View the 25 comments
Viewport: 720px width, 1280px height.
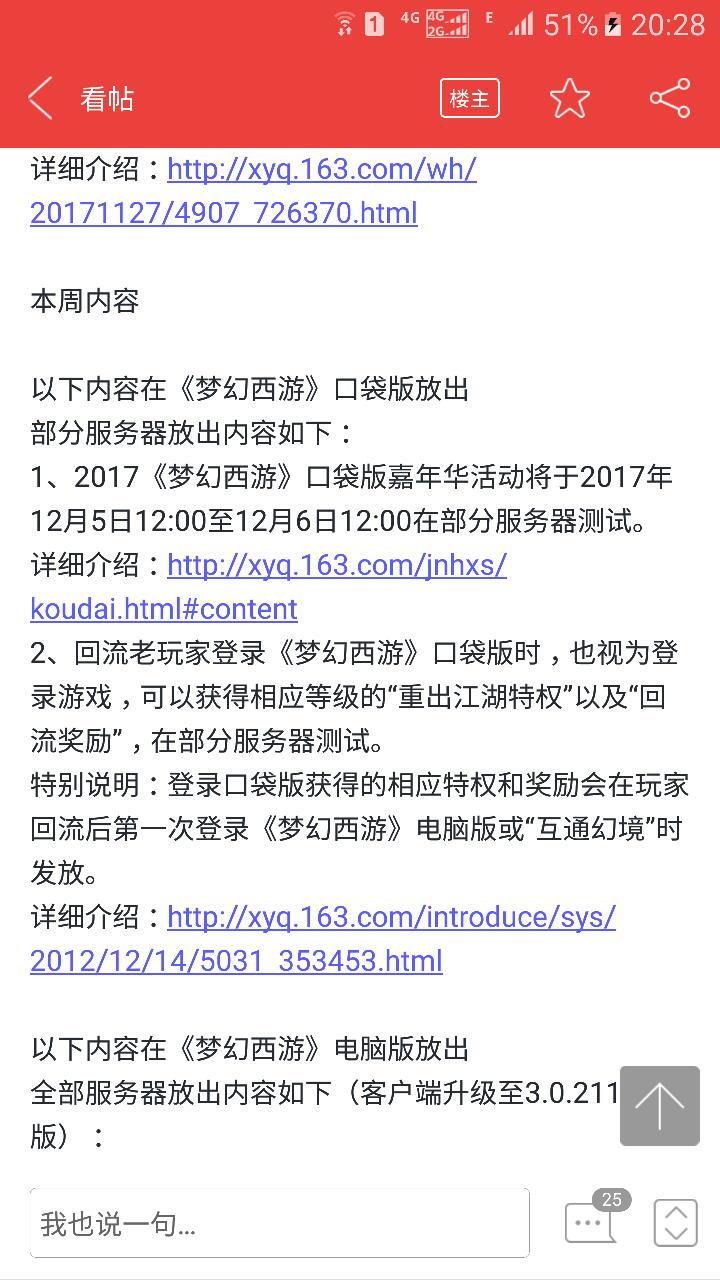click(590, 1221)
